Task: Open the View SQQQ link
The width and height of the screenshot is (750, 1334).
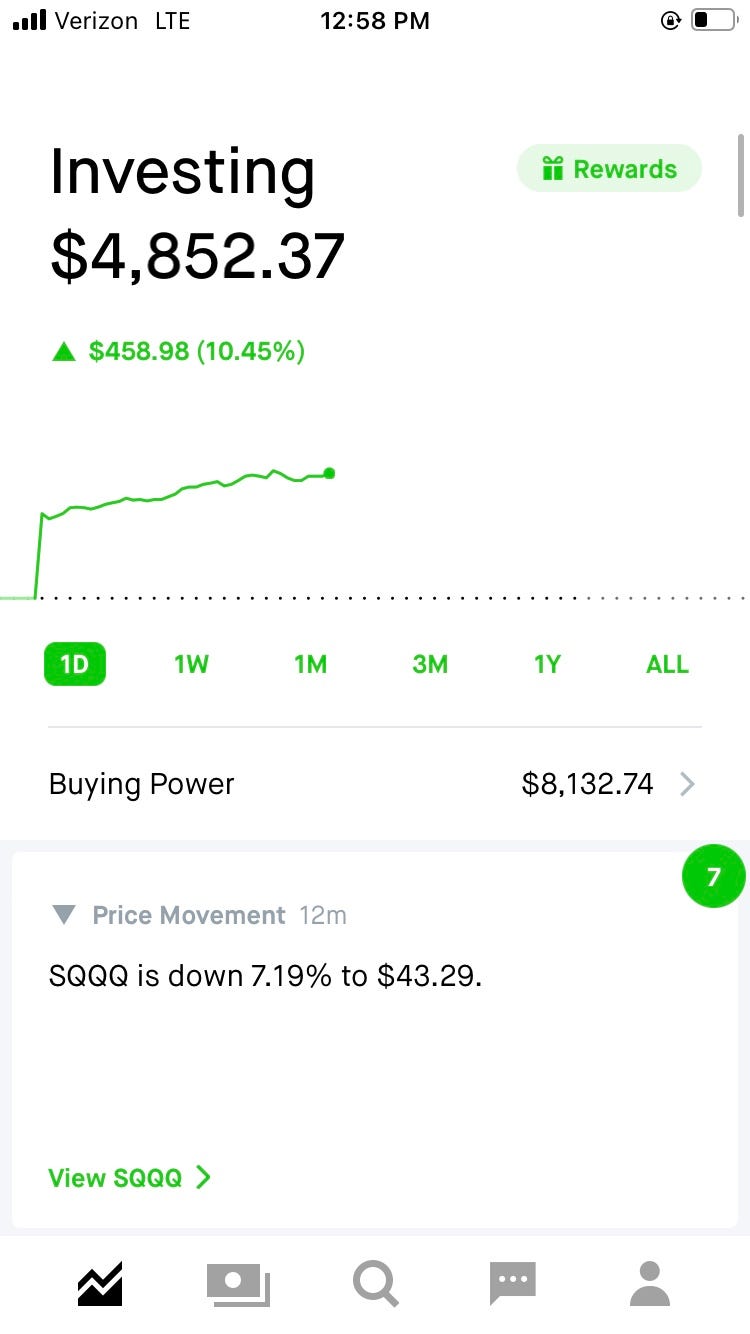Action: pos(113,1178)
